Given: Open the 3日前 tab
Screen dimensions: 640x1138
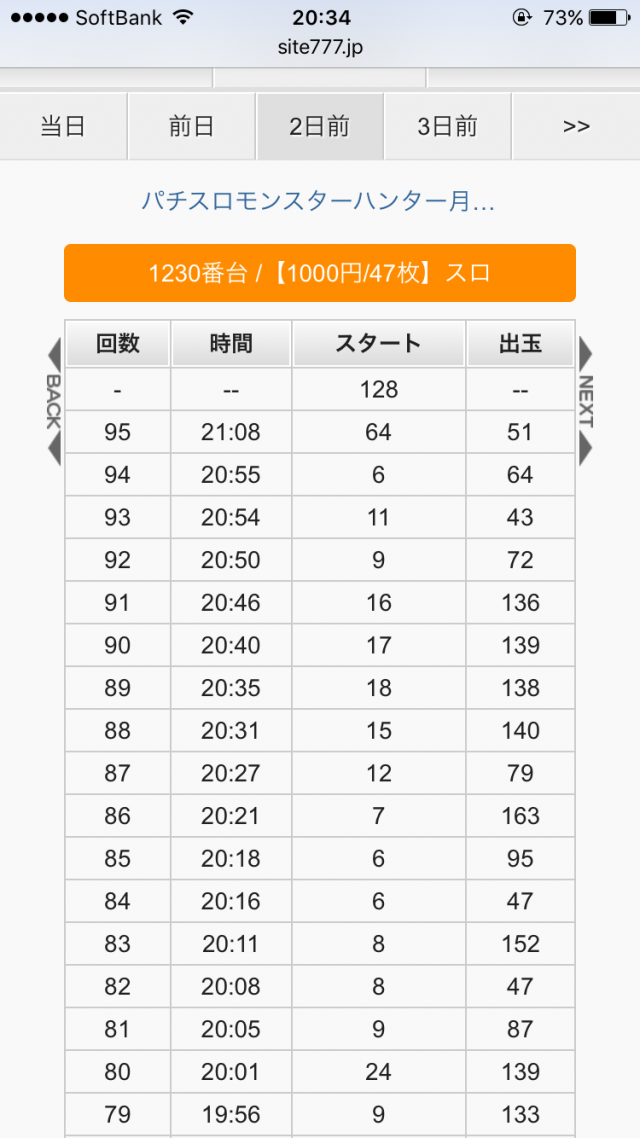Looking at the screenshot, I should click(447, 127).
